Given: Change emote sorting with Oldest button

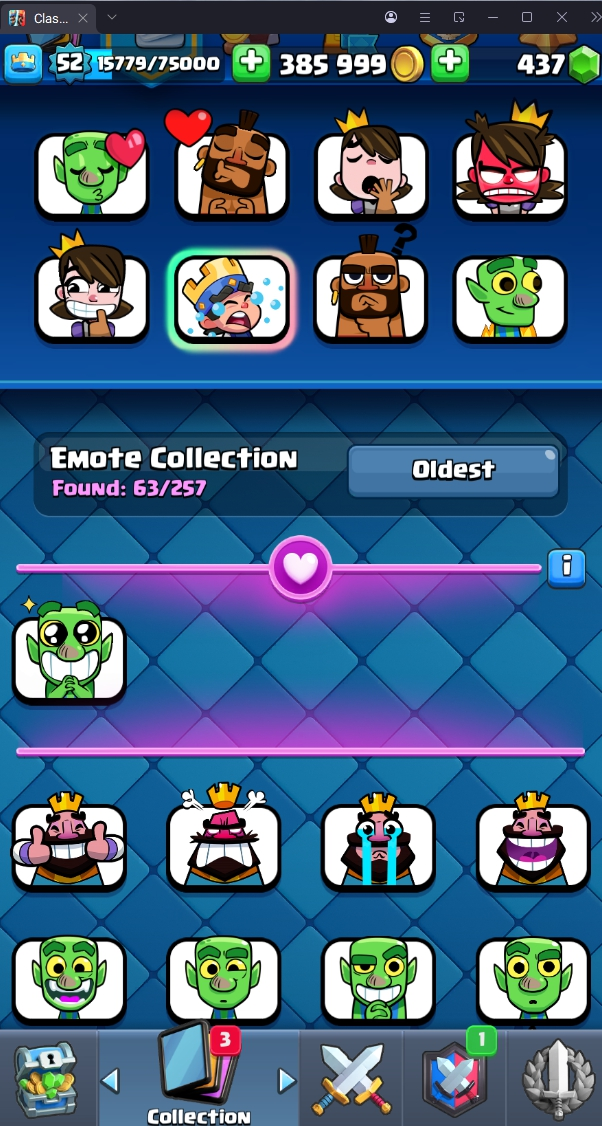Looking at the screenshot, I should coord(453,470).
